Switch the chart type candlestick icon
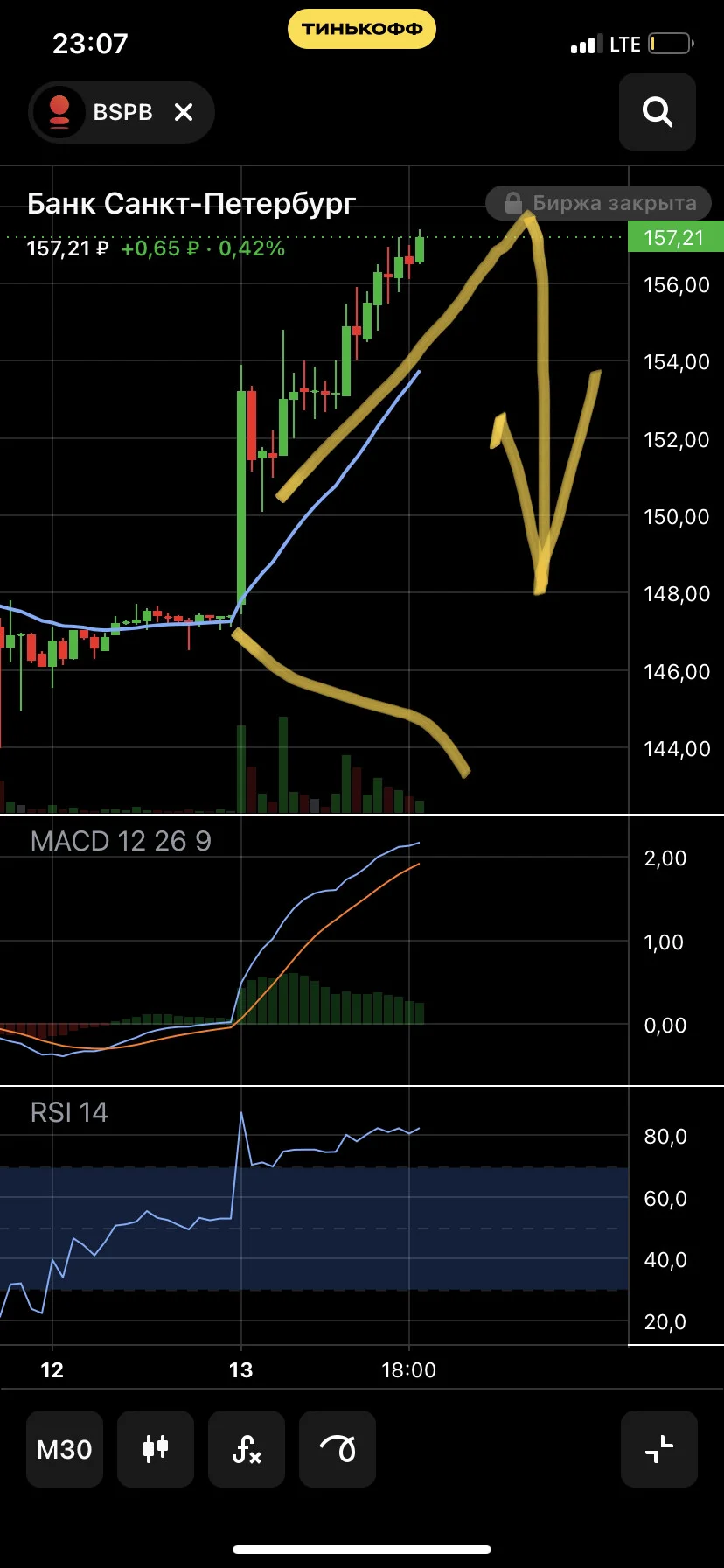The height and width of the screenshot is (1568, 724). 156,1449
